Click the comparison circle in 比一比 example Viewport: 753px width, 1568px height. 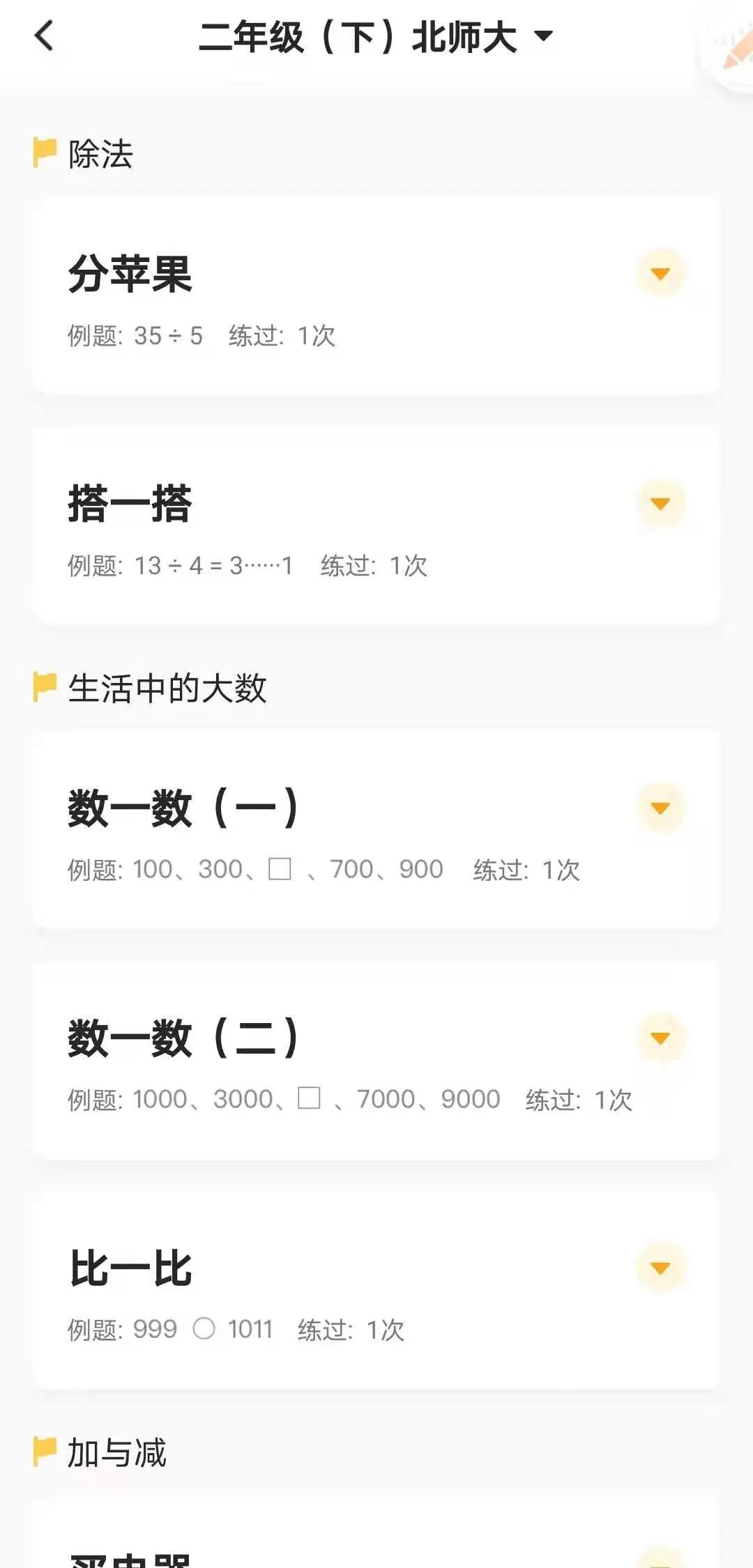[x=206, y=1328]
